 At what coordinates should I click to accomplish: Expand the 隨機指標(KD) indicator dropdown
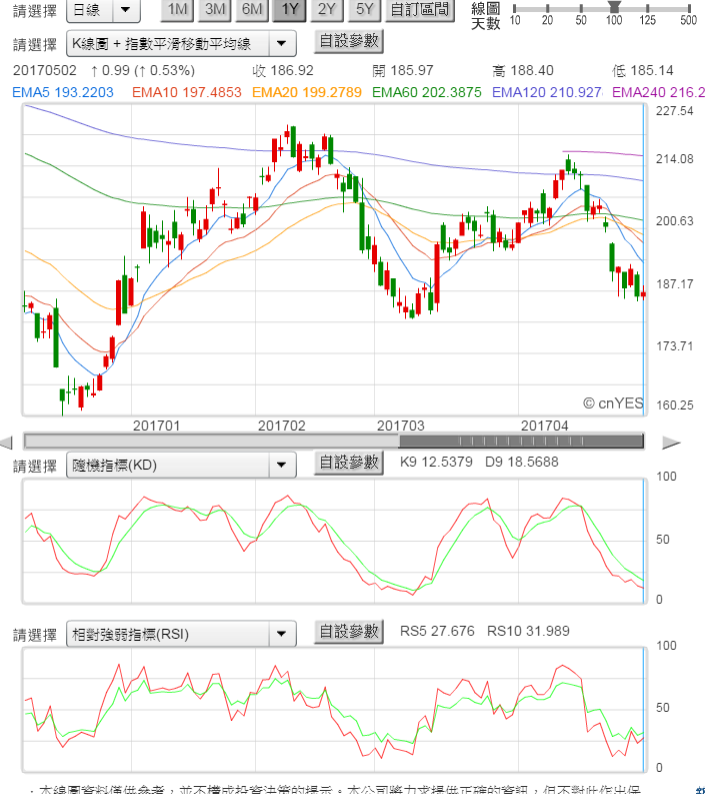pyautogui.click(x=181, y=465)
